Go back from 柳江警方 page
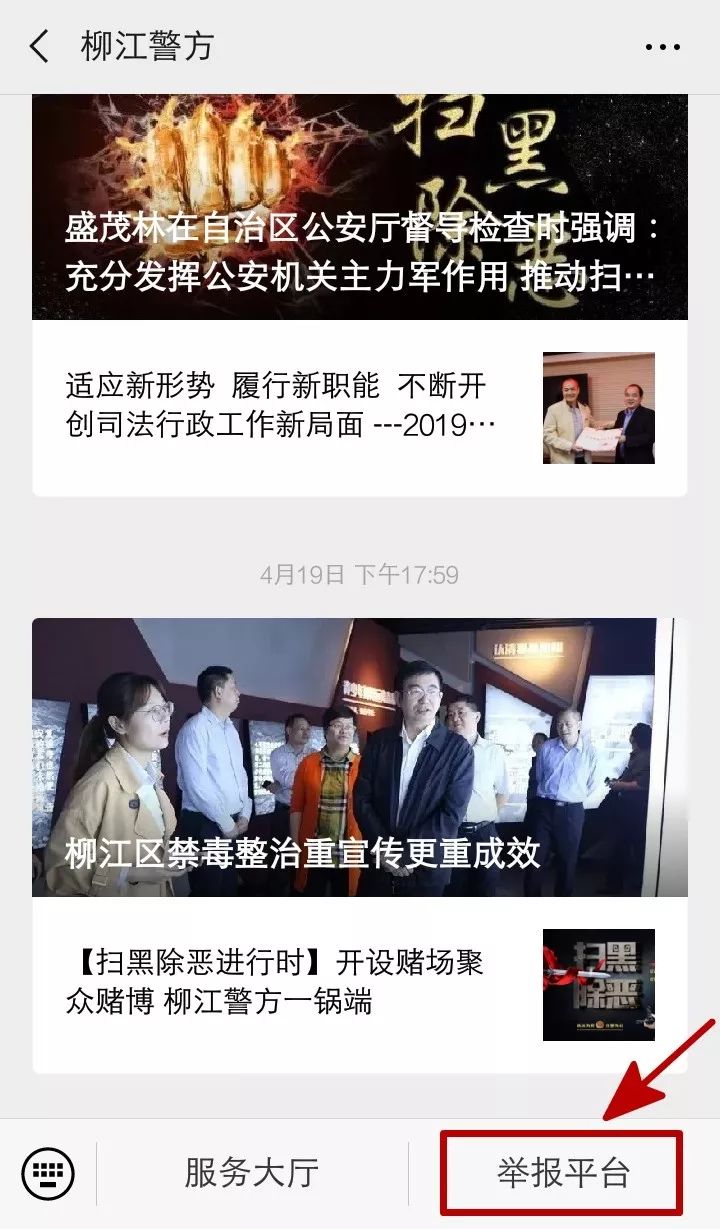Viewport: 720px width, 1229px height. pyautogui.click(x=39, y=47)
